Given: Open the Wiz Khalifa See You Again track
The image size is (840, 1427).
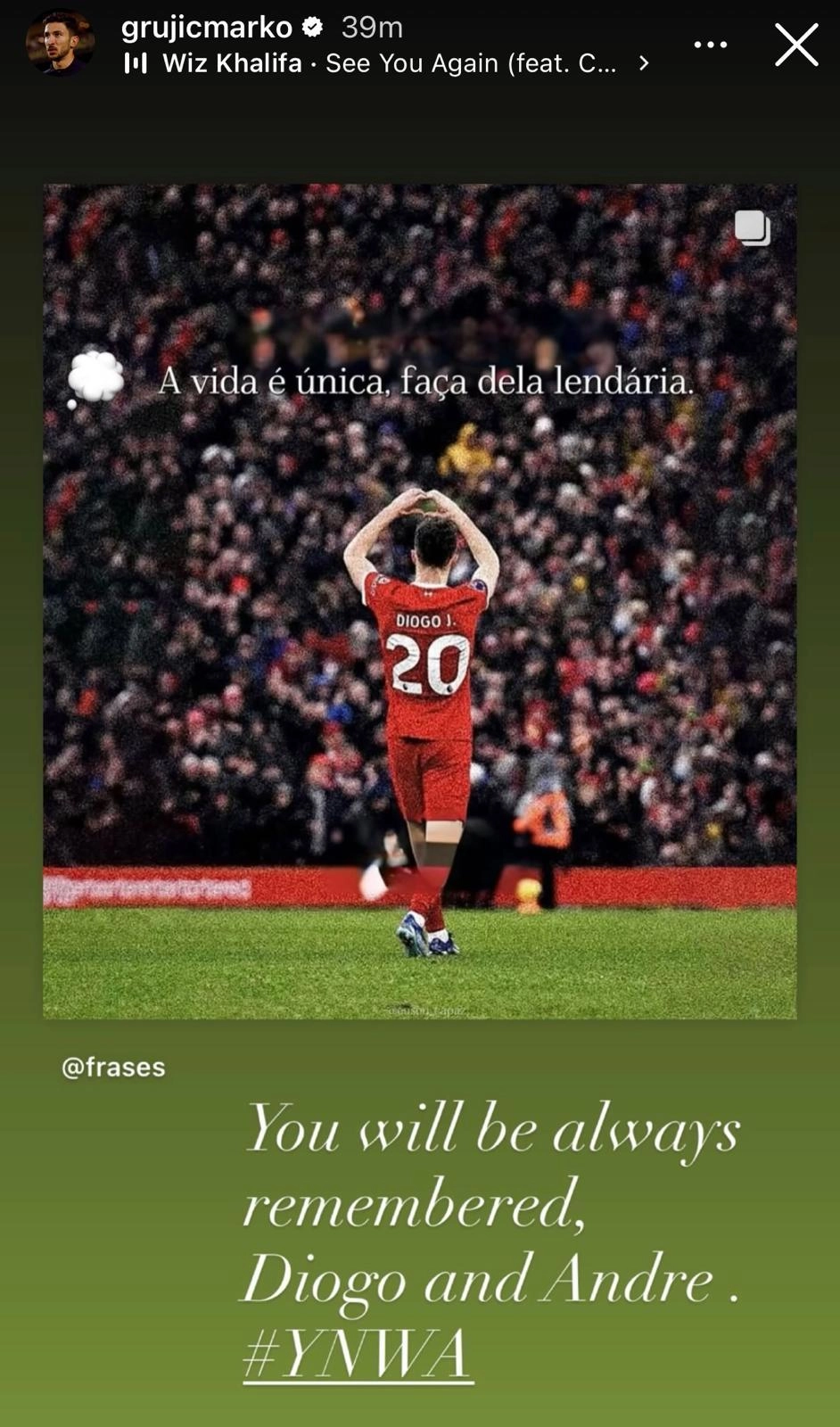Looking at the screenshot, I should [x=390, y=63].
